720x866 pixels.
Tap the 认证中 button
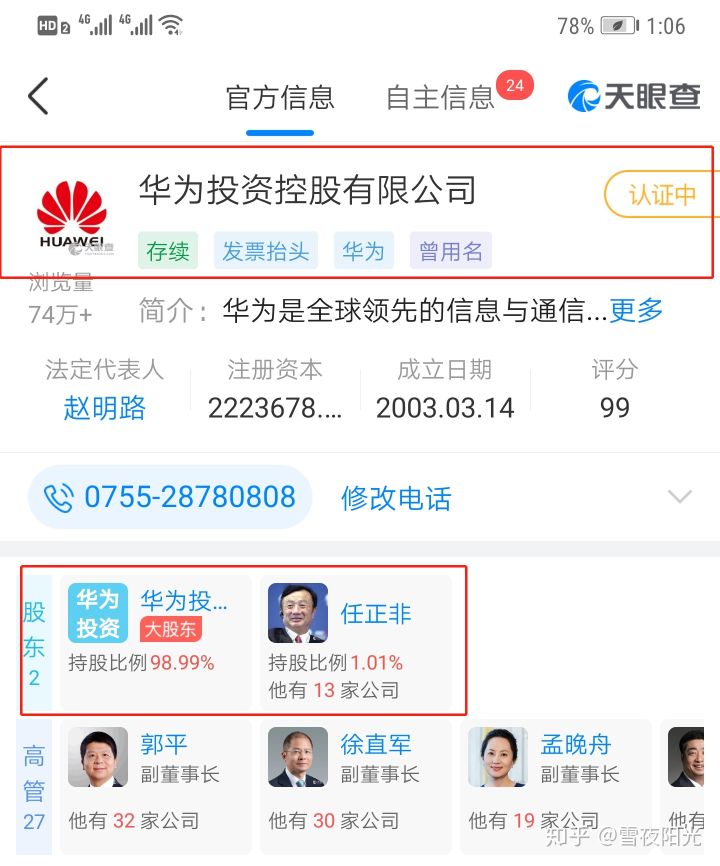(x=661, y=194)
